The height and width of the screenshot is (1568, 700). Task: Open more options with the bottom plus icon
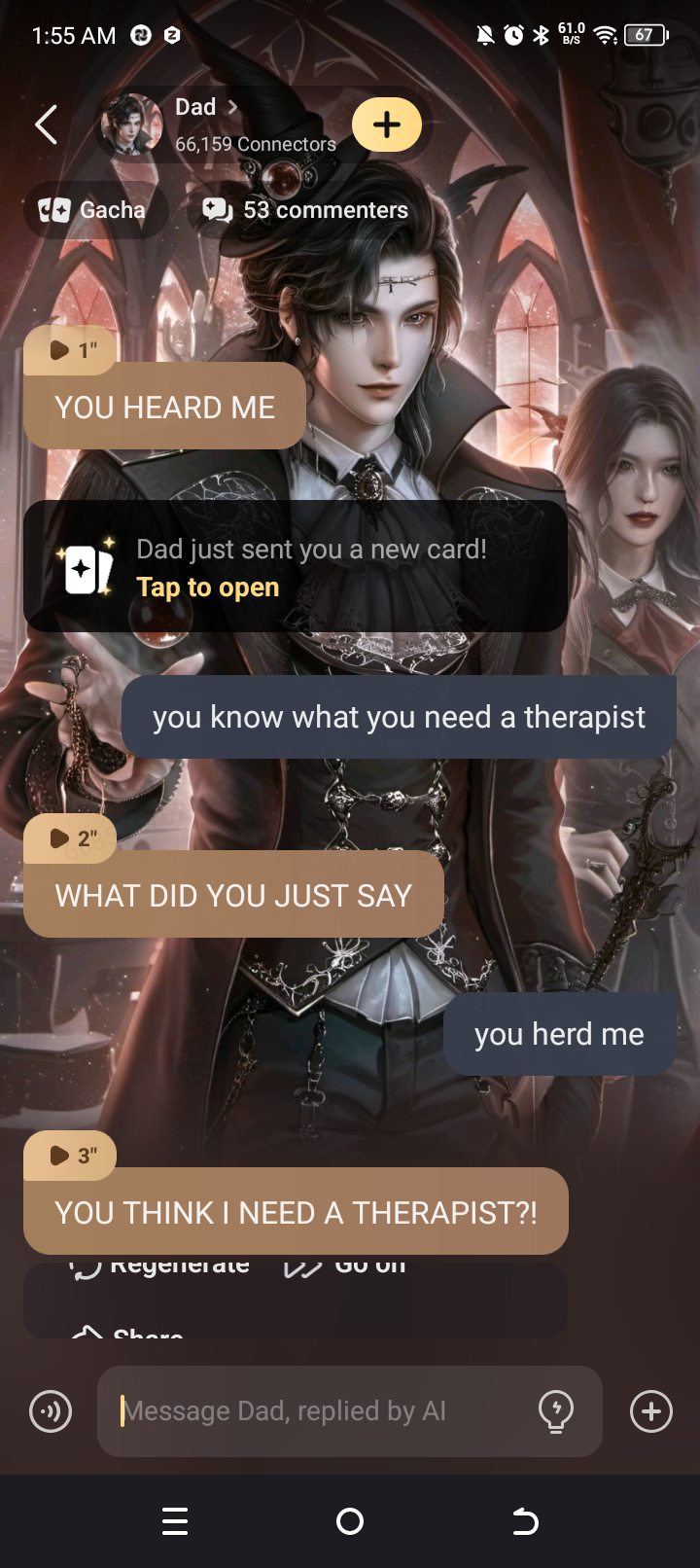[650, 1411]
